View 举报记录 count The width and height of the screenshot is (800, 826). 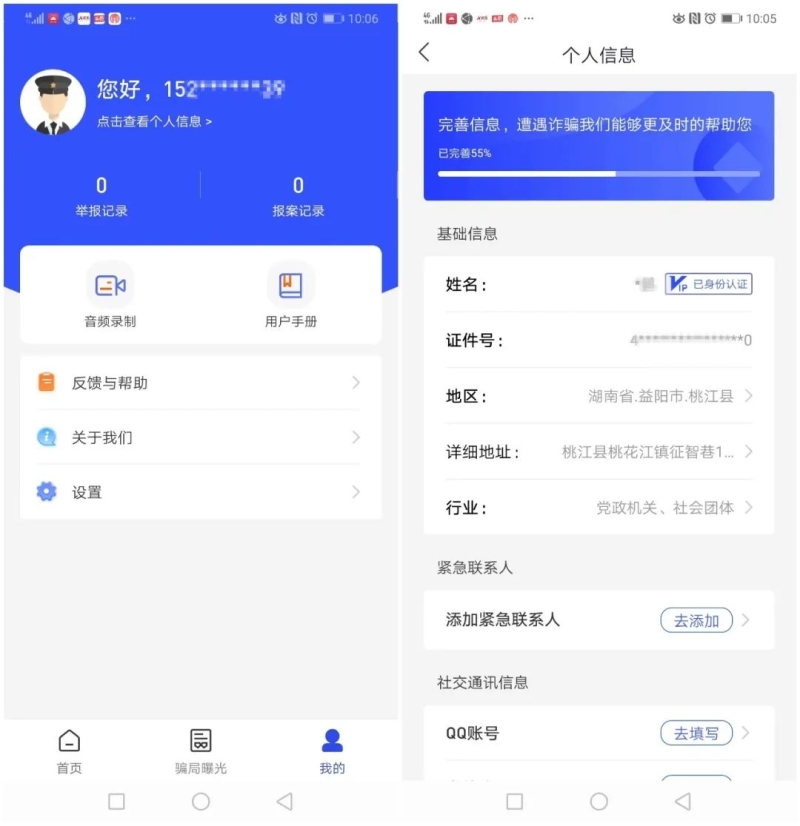click(101, 196)
